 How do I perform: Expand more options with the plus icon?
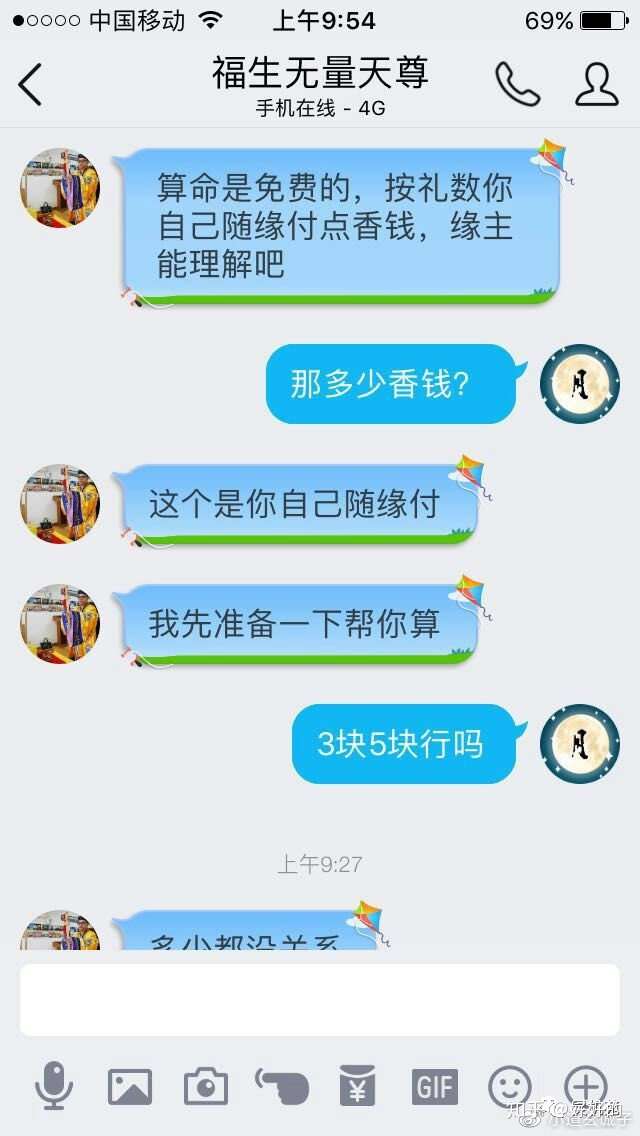tap(586, 1086)
